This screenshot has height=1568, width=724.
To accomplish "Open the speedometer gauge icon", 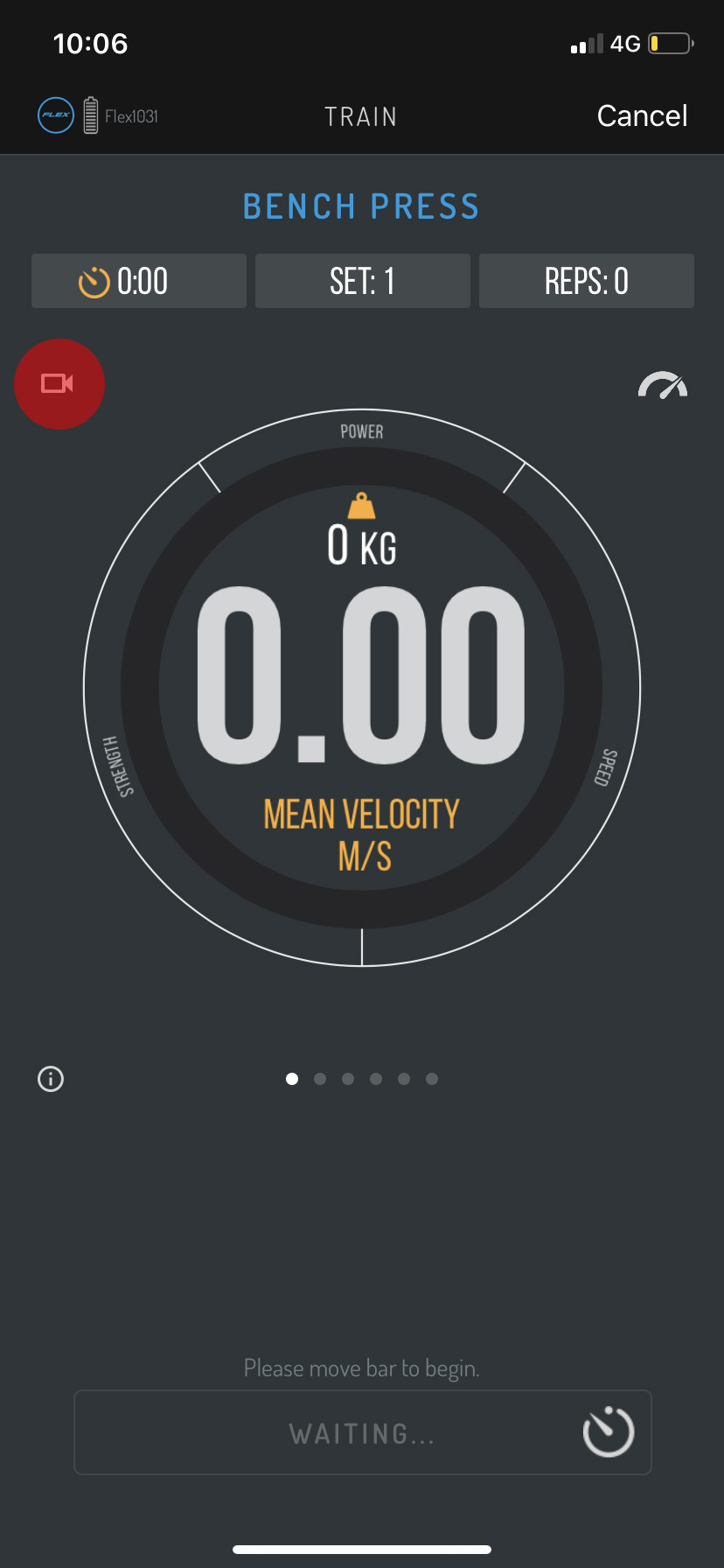I will [663, 384].
